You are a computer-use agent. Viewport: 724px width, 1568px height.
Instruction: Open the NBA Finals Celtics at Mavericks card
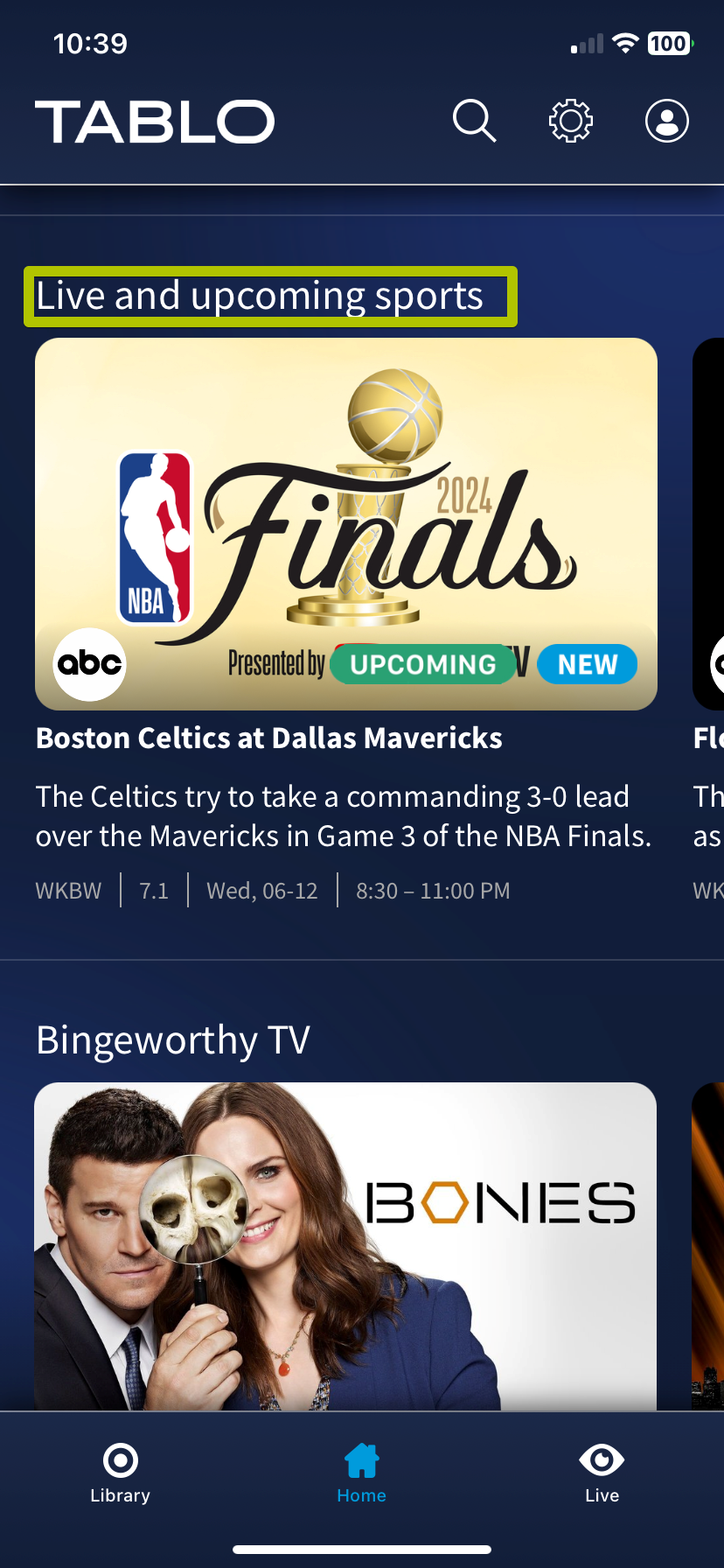pyautogui.click(x=346, y=523)
